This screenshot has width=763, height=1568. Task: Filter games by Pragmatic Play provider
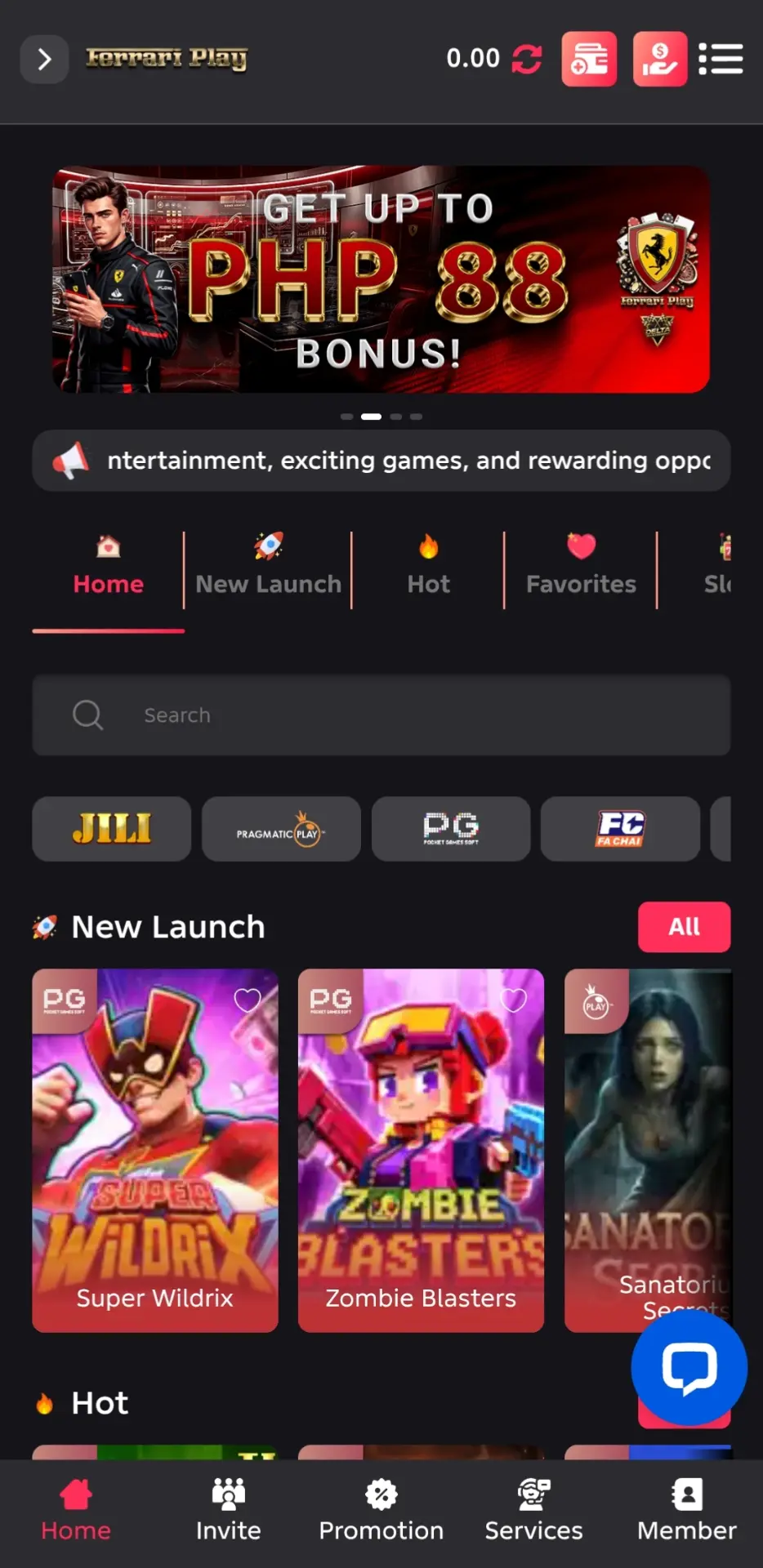point(281,829)
